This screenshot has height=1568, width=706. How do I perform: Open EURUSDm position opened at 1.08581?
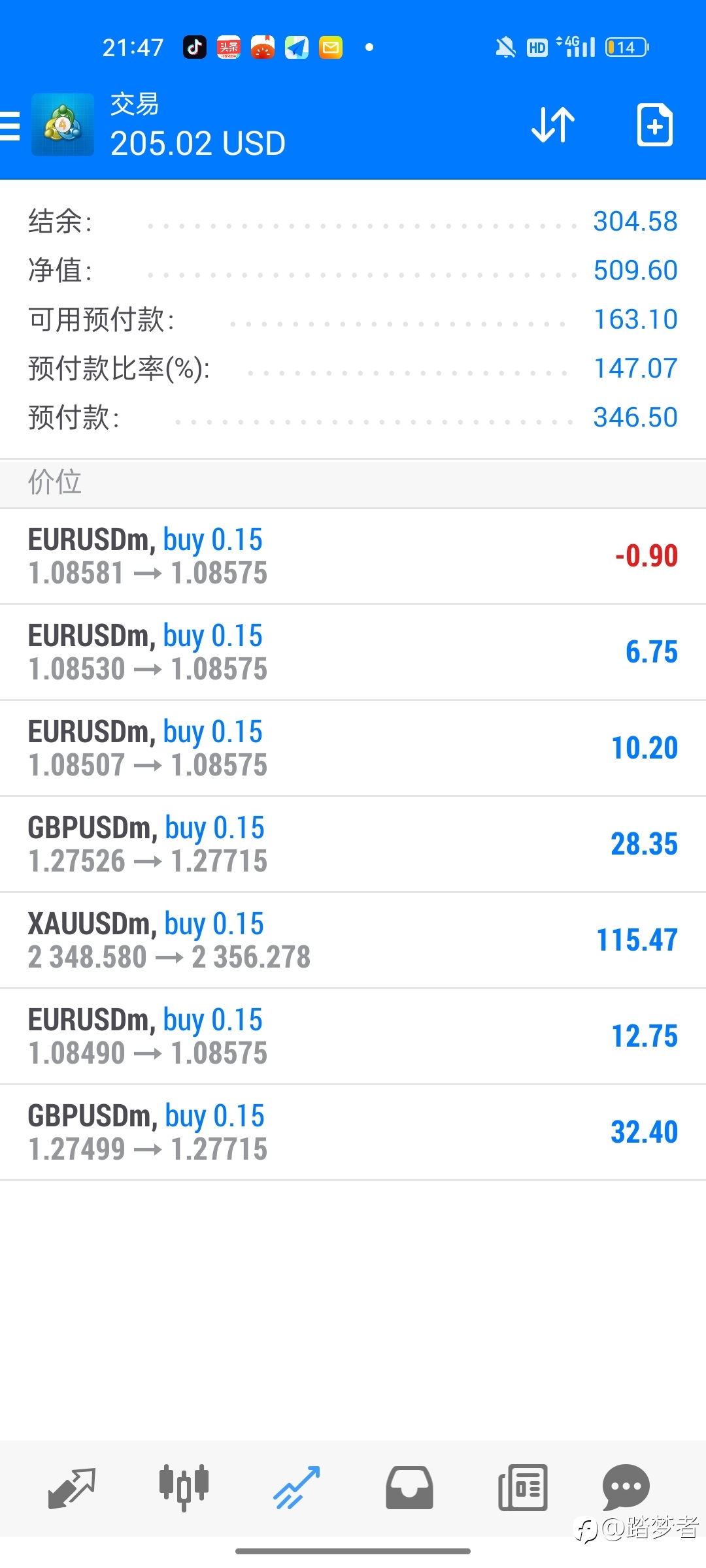(353, 557)
